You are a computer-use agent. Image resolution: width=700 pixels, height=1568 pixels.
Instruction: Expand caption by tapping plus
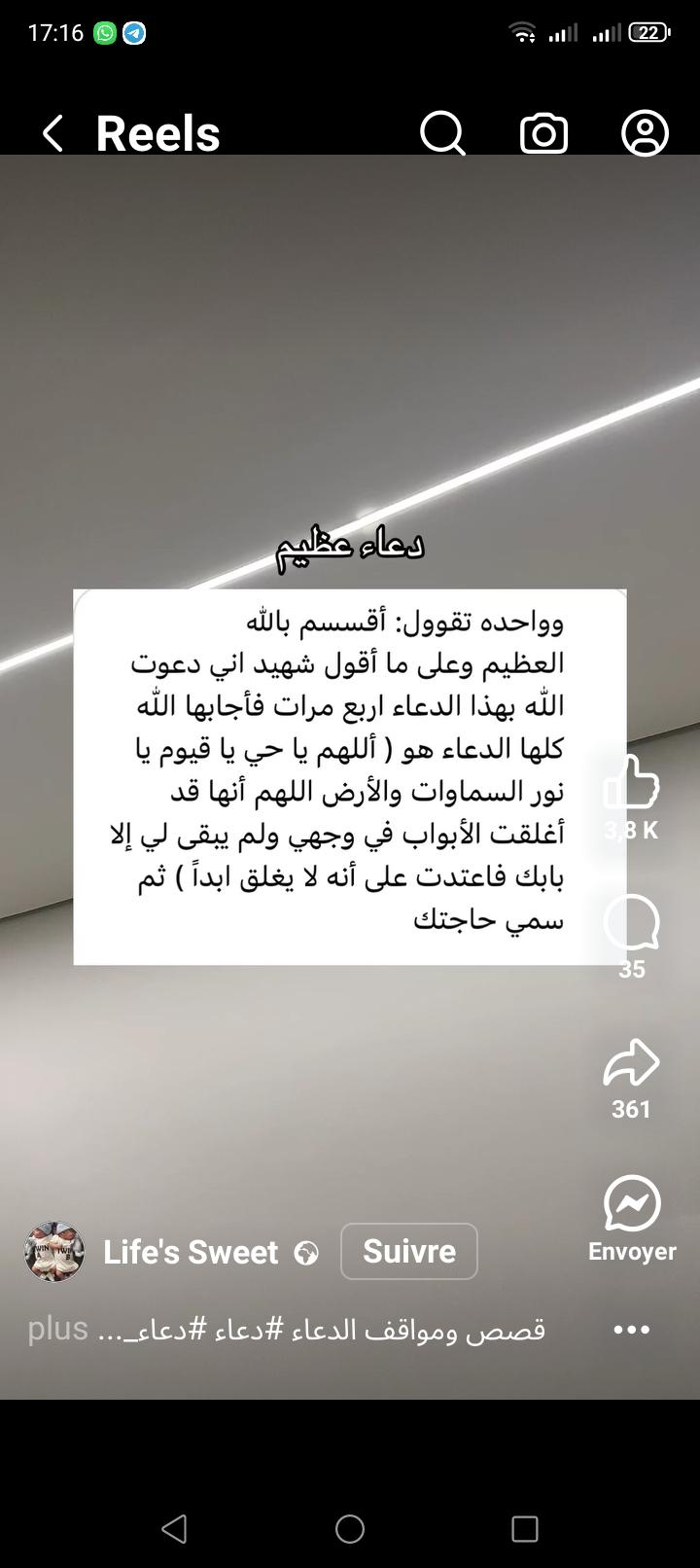(x=57, y=1329)
